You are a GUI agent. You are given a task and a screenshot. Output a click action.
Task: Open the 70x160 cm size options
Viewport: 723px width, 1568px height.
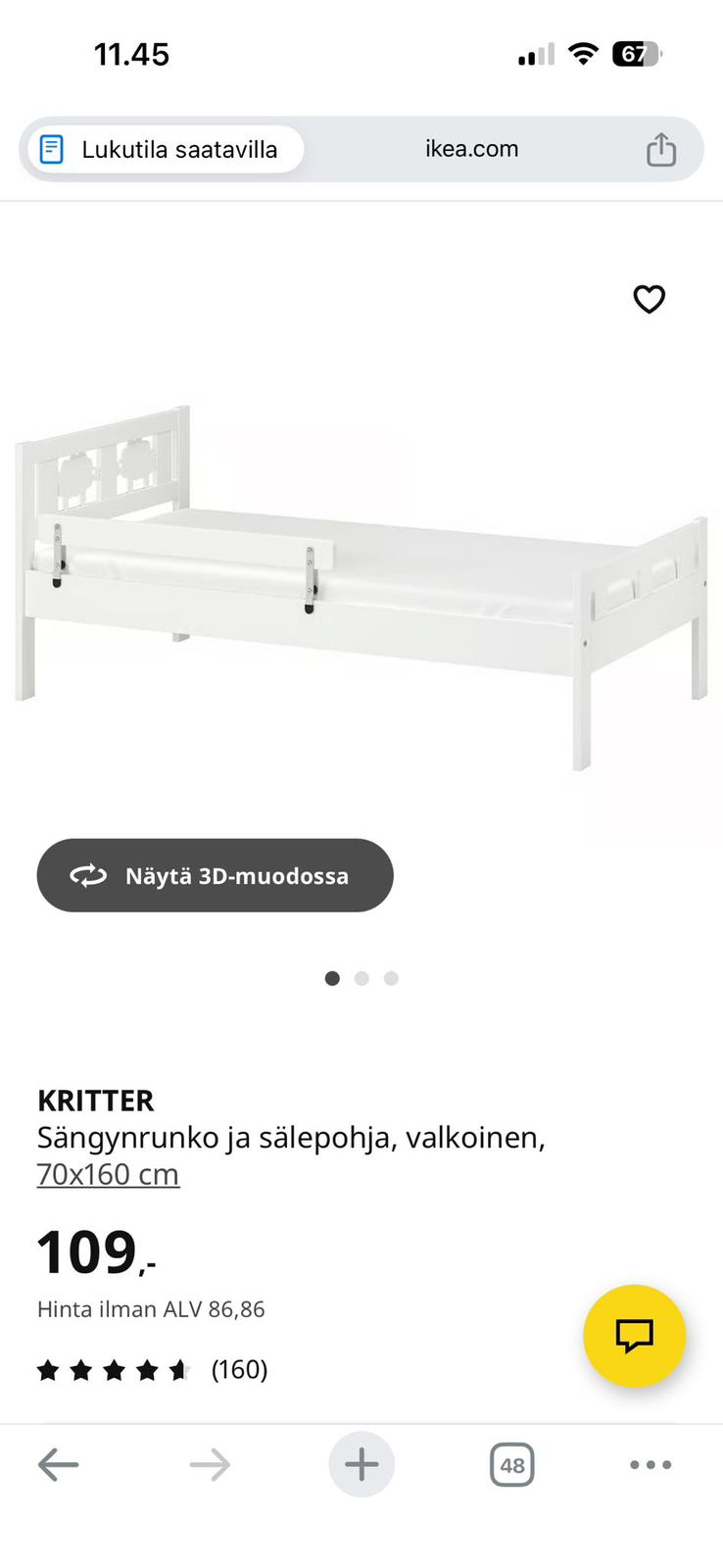pos(108,1173)
